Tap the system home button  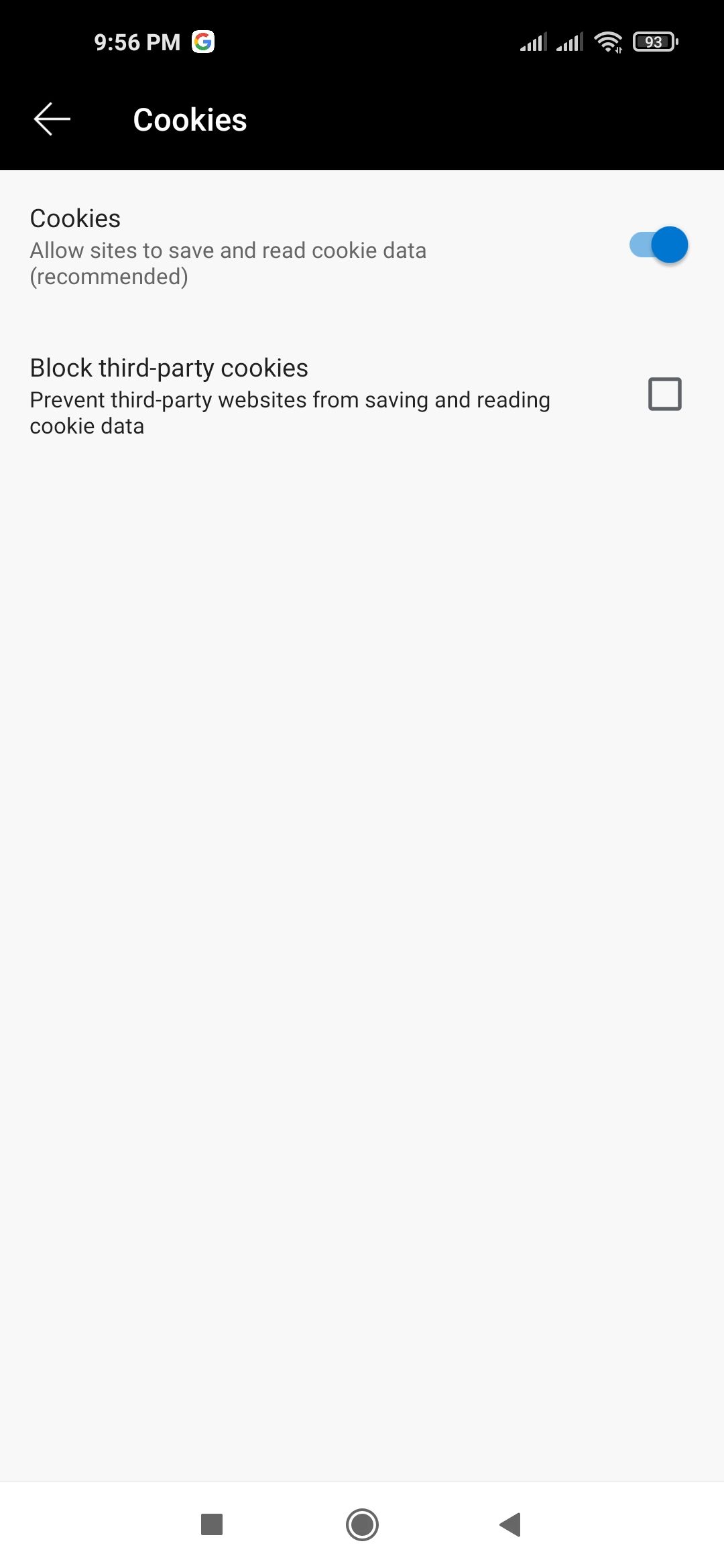(x=362, y=1524)
